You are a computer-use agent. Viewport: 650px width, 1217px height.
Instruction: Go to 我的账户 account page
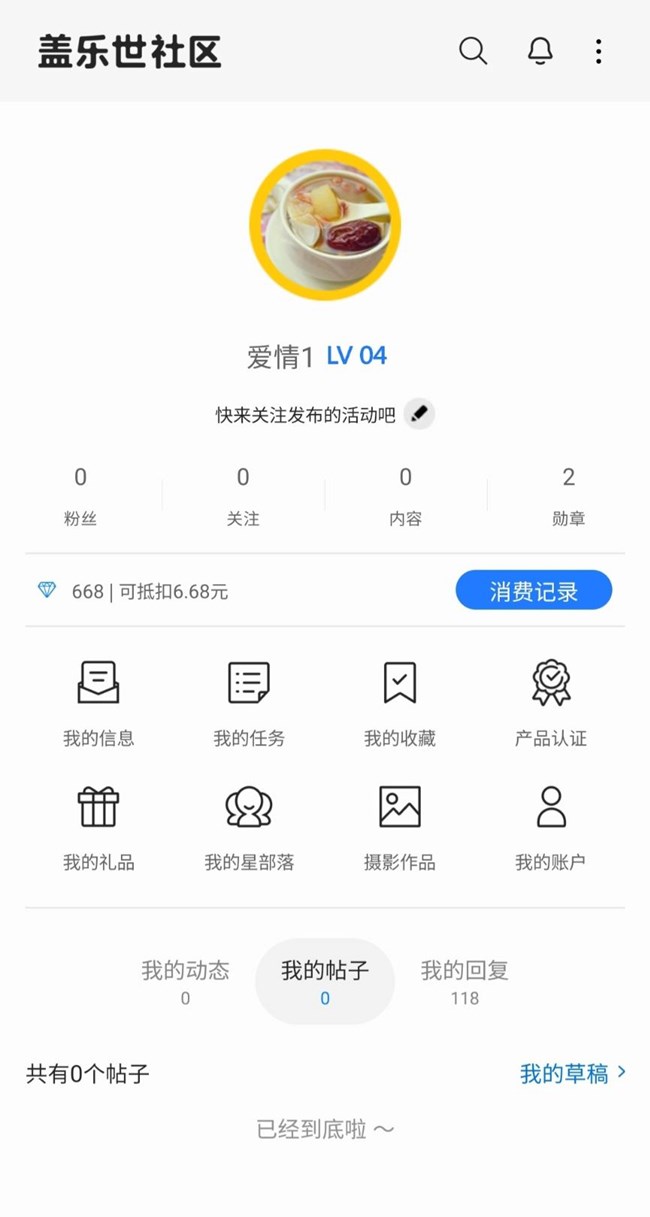point(551,828)
